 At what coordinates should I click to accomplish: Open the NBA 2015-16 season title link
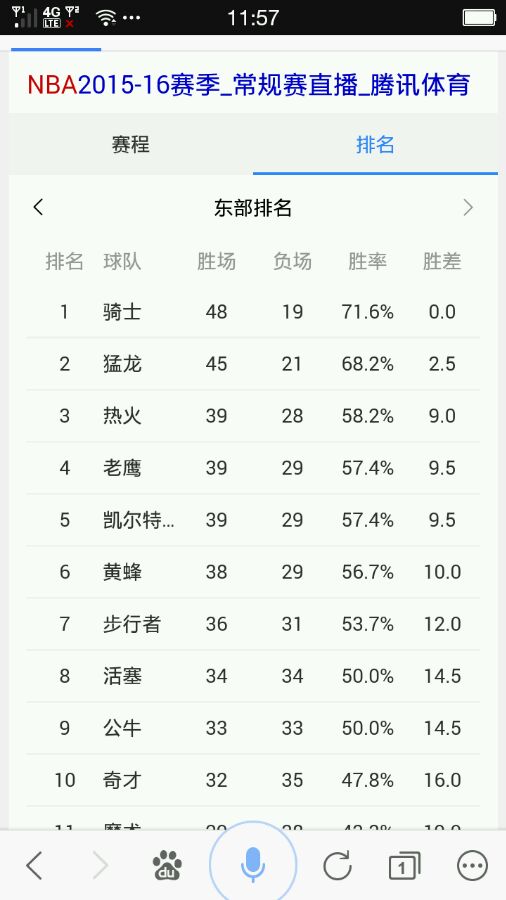[248, 85]
